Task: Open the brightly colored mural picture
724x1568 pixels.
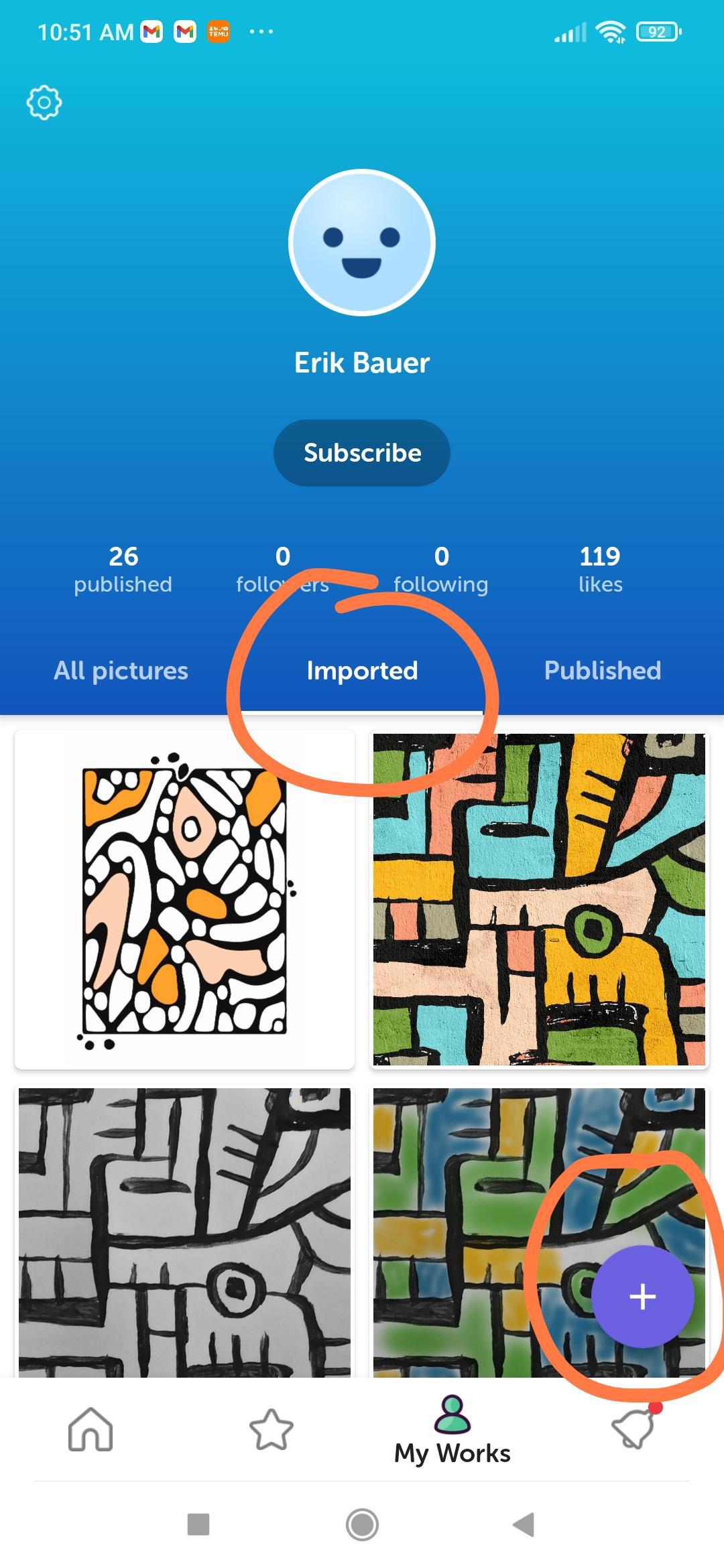Action: pyautogui.click(x=539, y=899)
